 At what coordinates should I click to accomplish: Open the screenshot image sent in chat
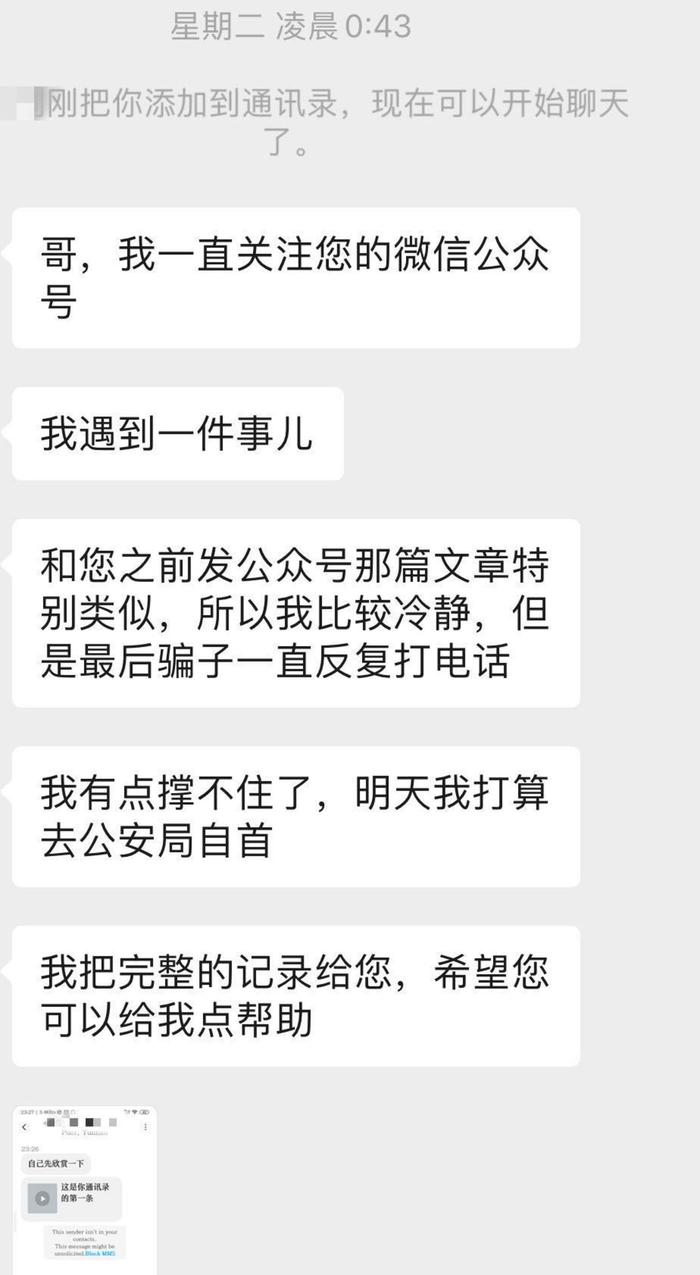[85, 1190]
